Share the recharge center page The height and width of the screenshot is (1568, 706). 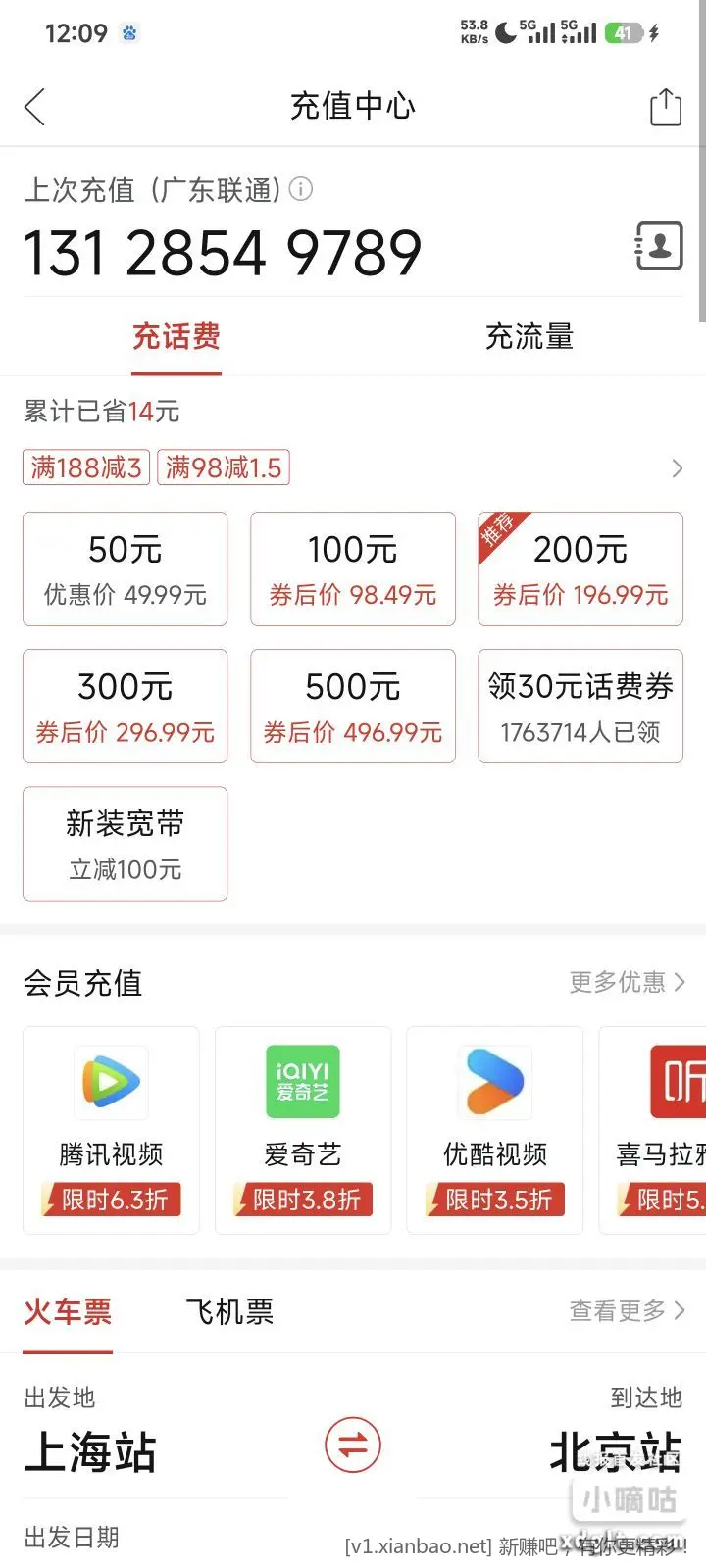pyautogui.click(x=666, y=107)
